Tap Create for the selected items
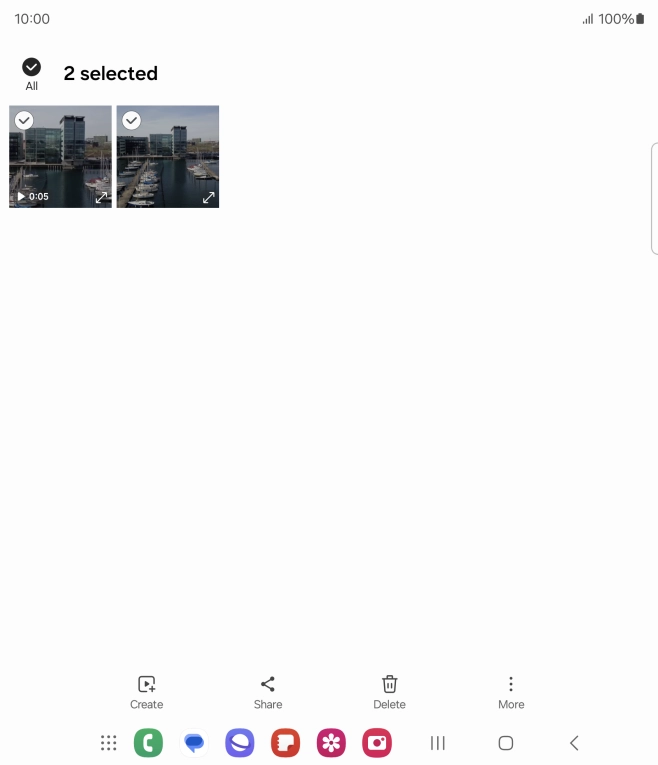658x765 pixels. coord(146,691)
